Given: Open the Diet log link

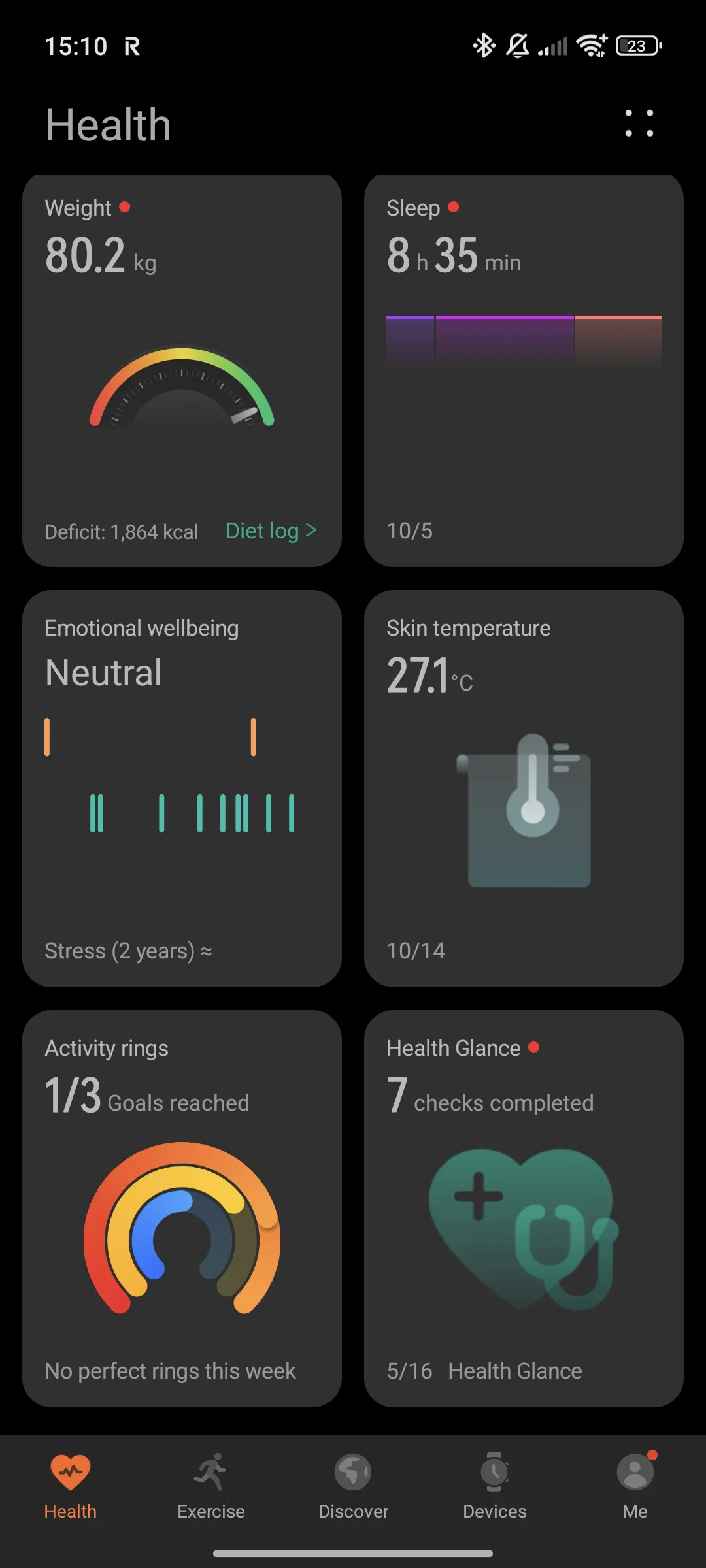Looking at the screenshot, I should (271, 531).
